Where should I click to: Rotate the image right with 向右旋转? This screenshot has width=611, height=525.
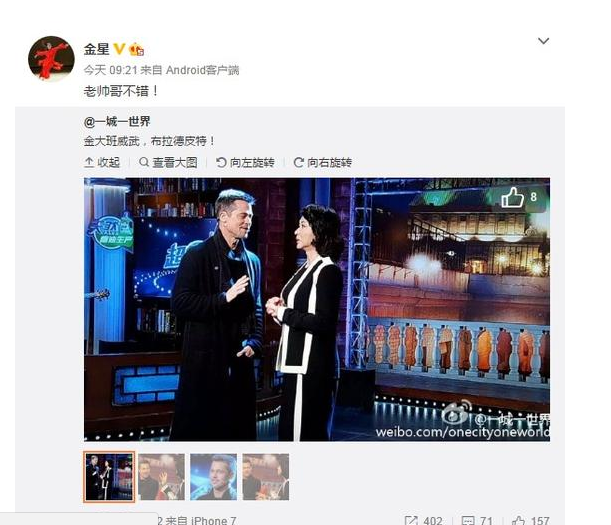click(x=323, y=162)
